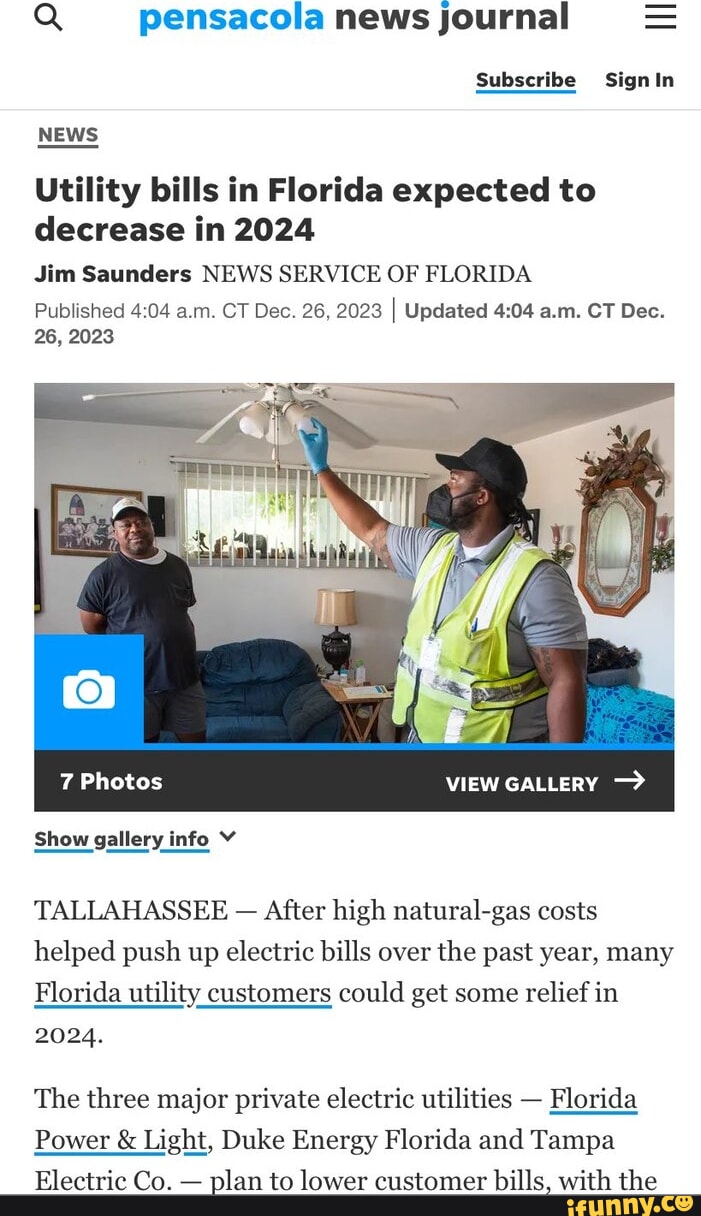The height and width of the screenshot is (1216, 701).
Task: Sign In to your account
Action: 639,80
